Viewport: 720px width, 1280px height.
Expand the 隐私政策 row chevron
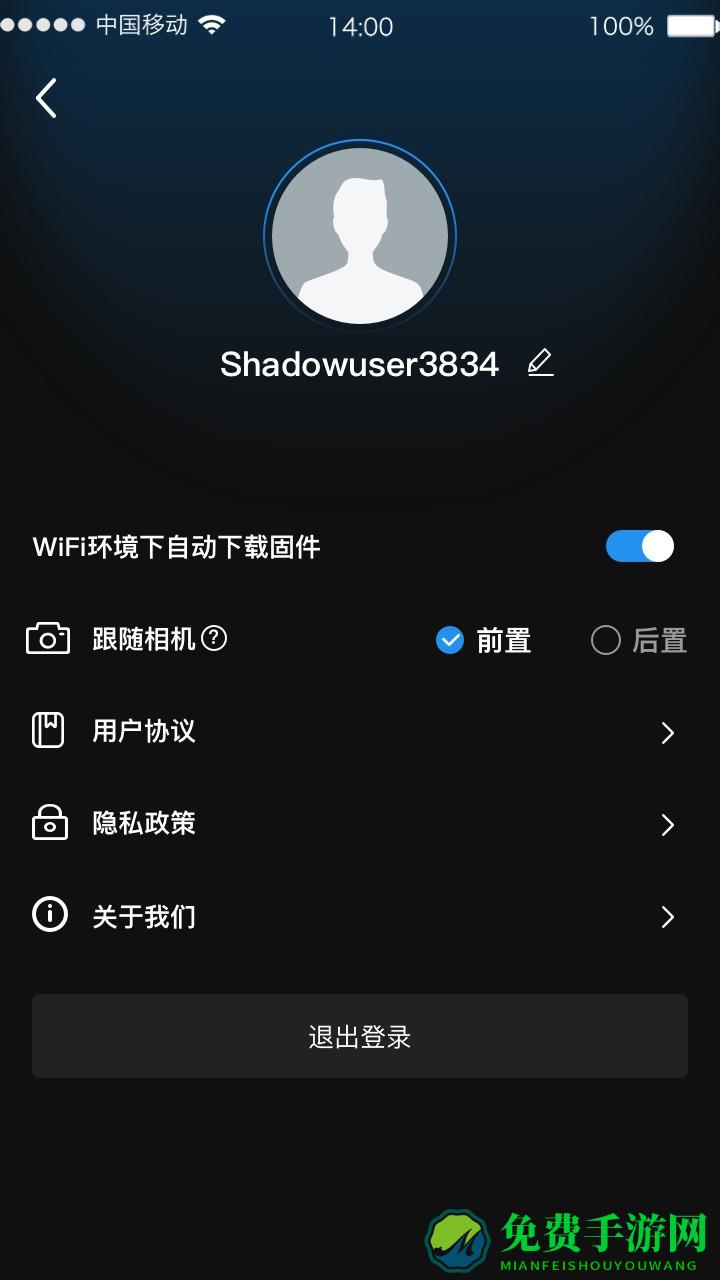[x=668, y=824]
